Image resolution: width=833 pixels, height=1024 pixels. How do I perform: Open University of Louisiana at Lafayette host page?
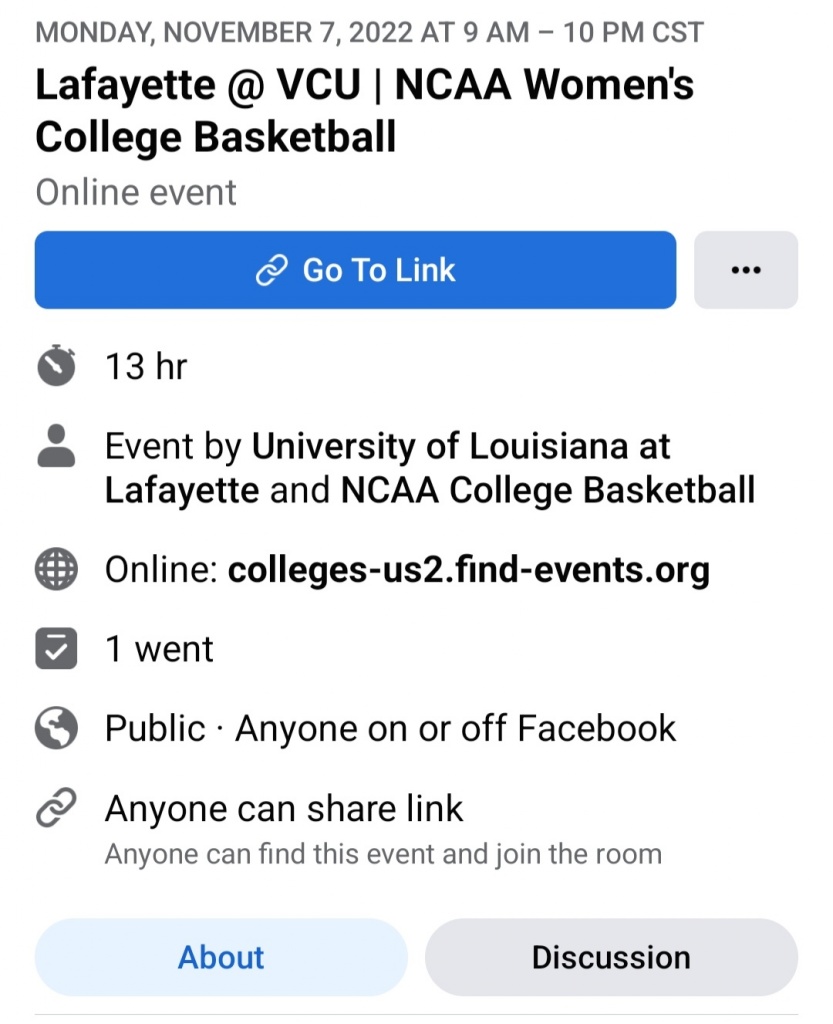pos(460,447)
